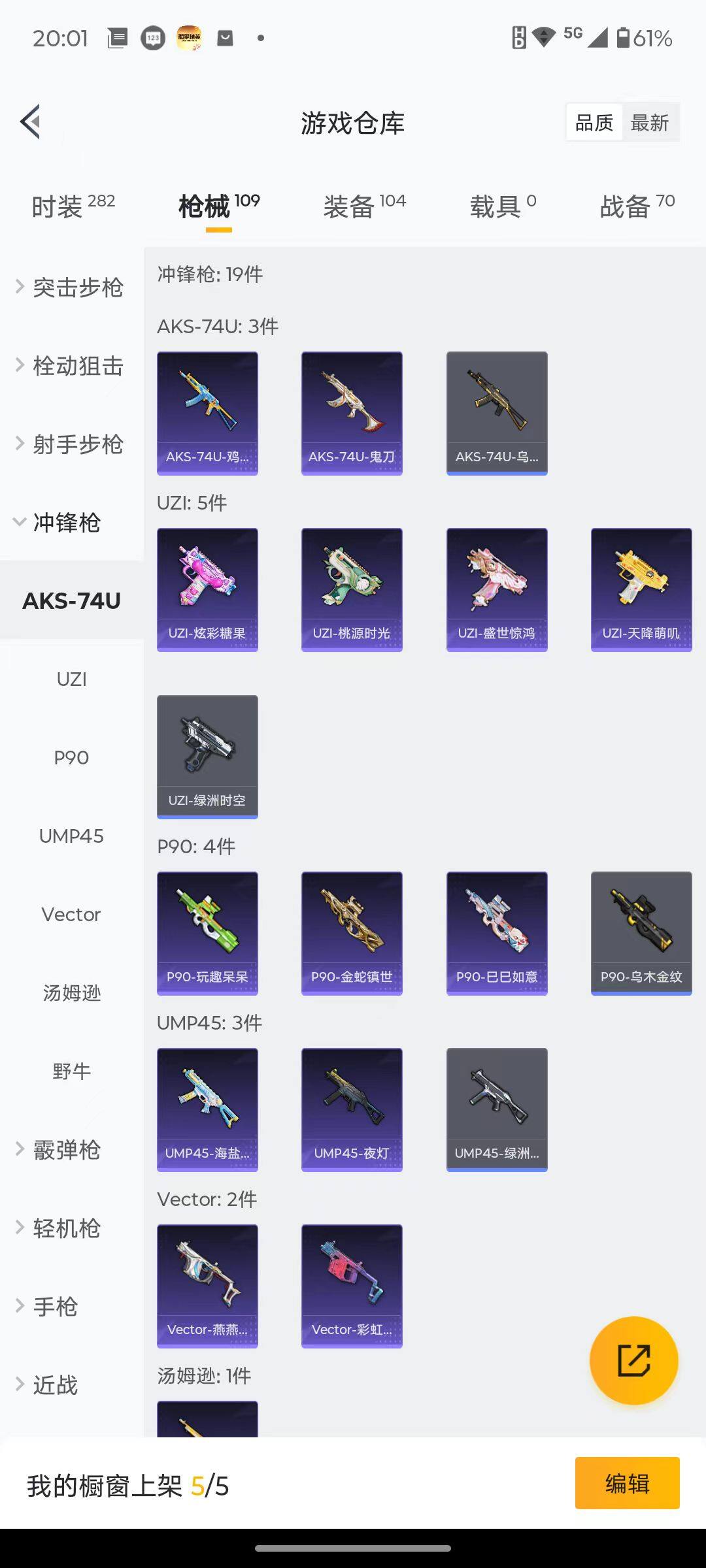
Task: Tap the orange floating share button
Action: click(x=633, y=1360)
